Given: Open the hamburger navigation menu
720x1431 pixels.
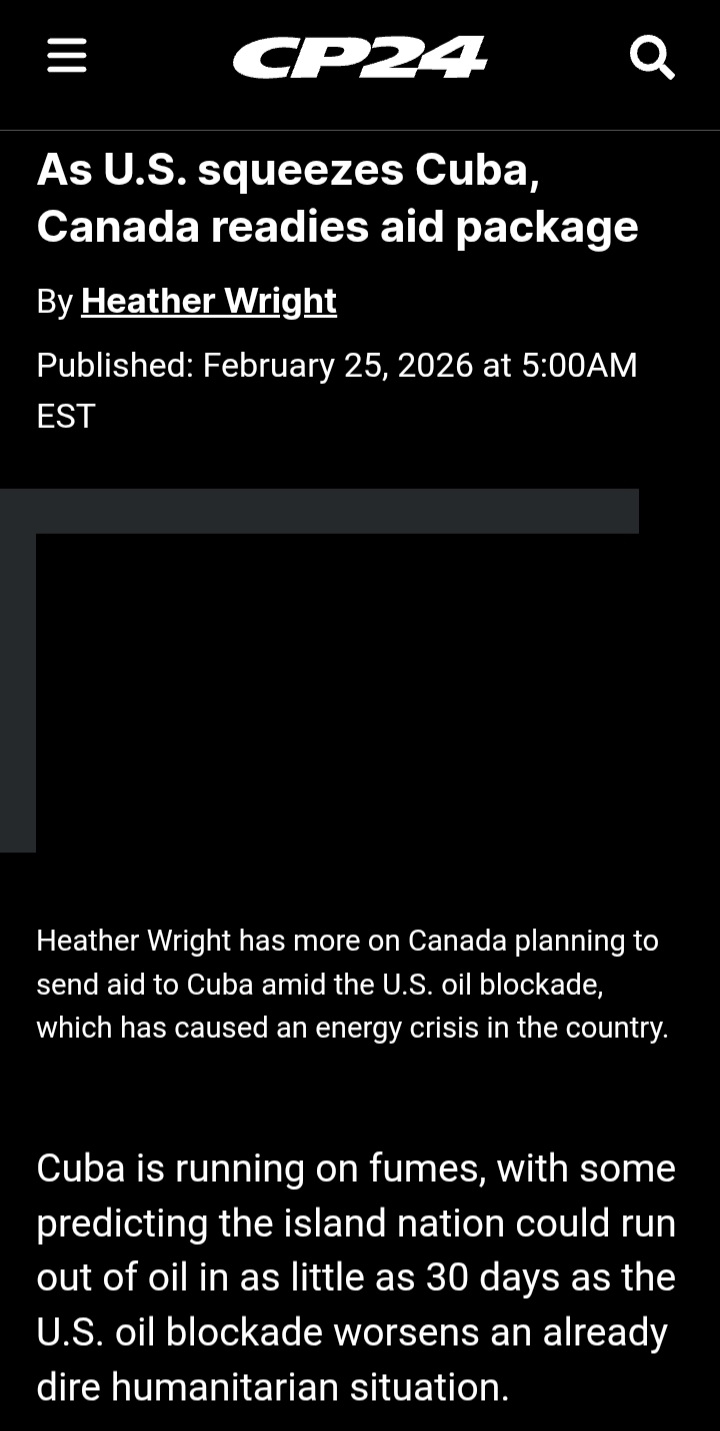Looking at the screenshot, I should pyautogui.click(x=67, y=57).
